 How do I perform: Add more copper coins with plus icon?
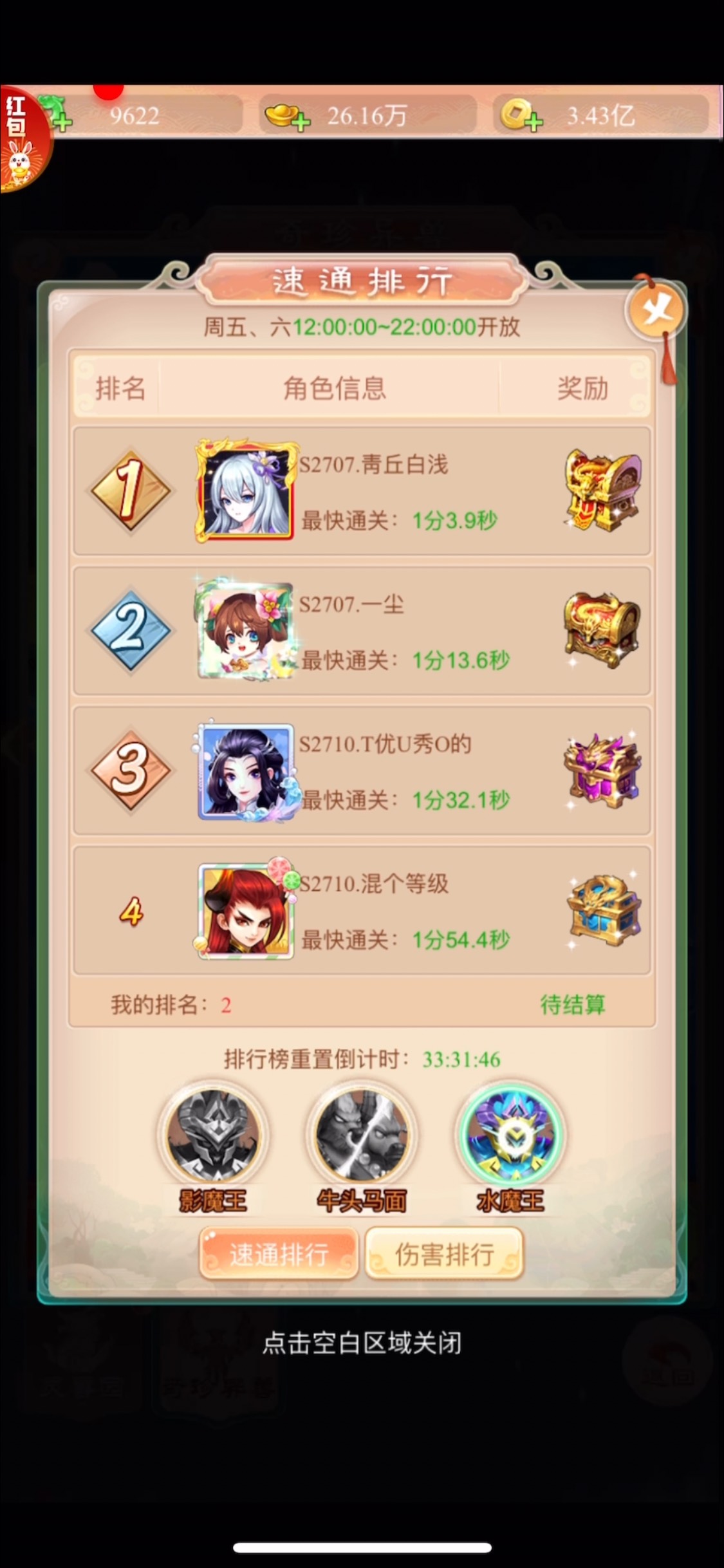pyautogui.click(x=534, y=121)
